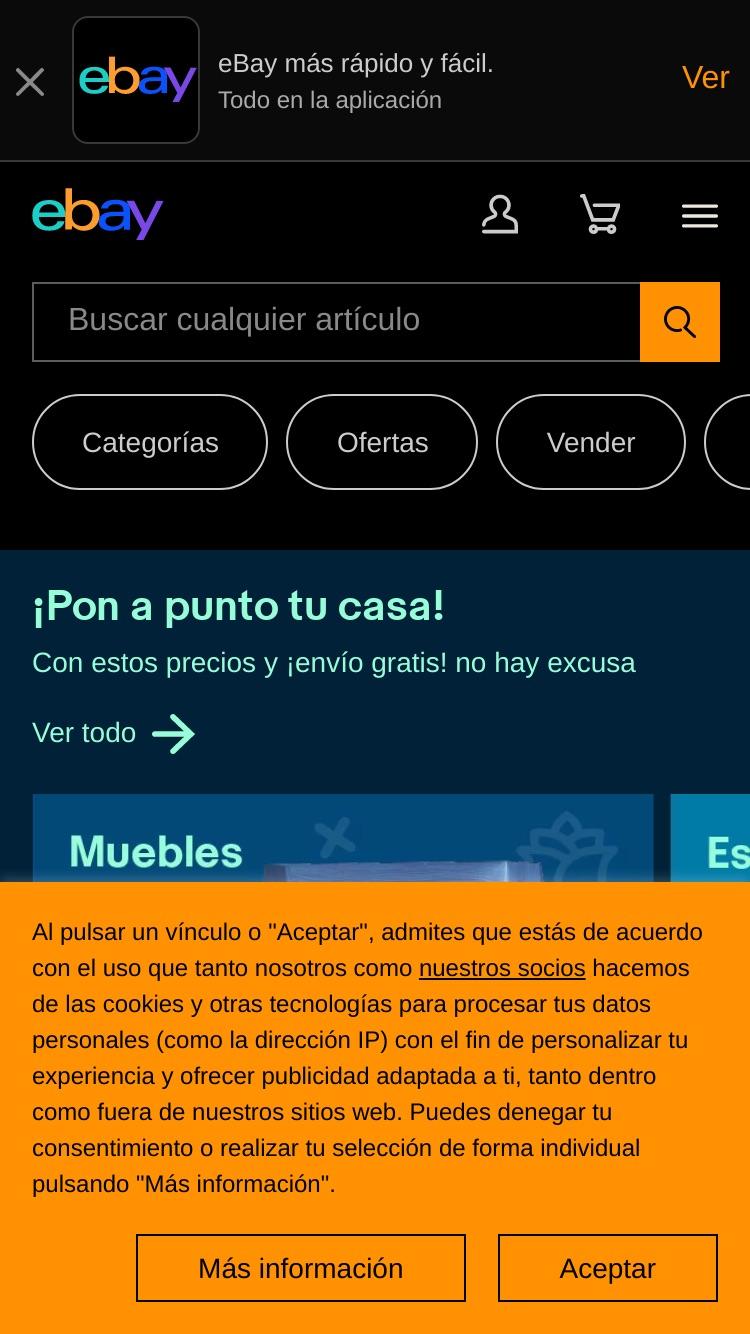This screenshot has width=750, height=1334.
Task: Select the Vender chip
Action: click(x=591, y=442)
